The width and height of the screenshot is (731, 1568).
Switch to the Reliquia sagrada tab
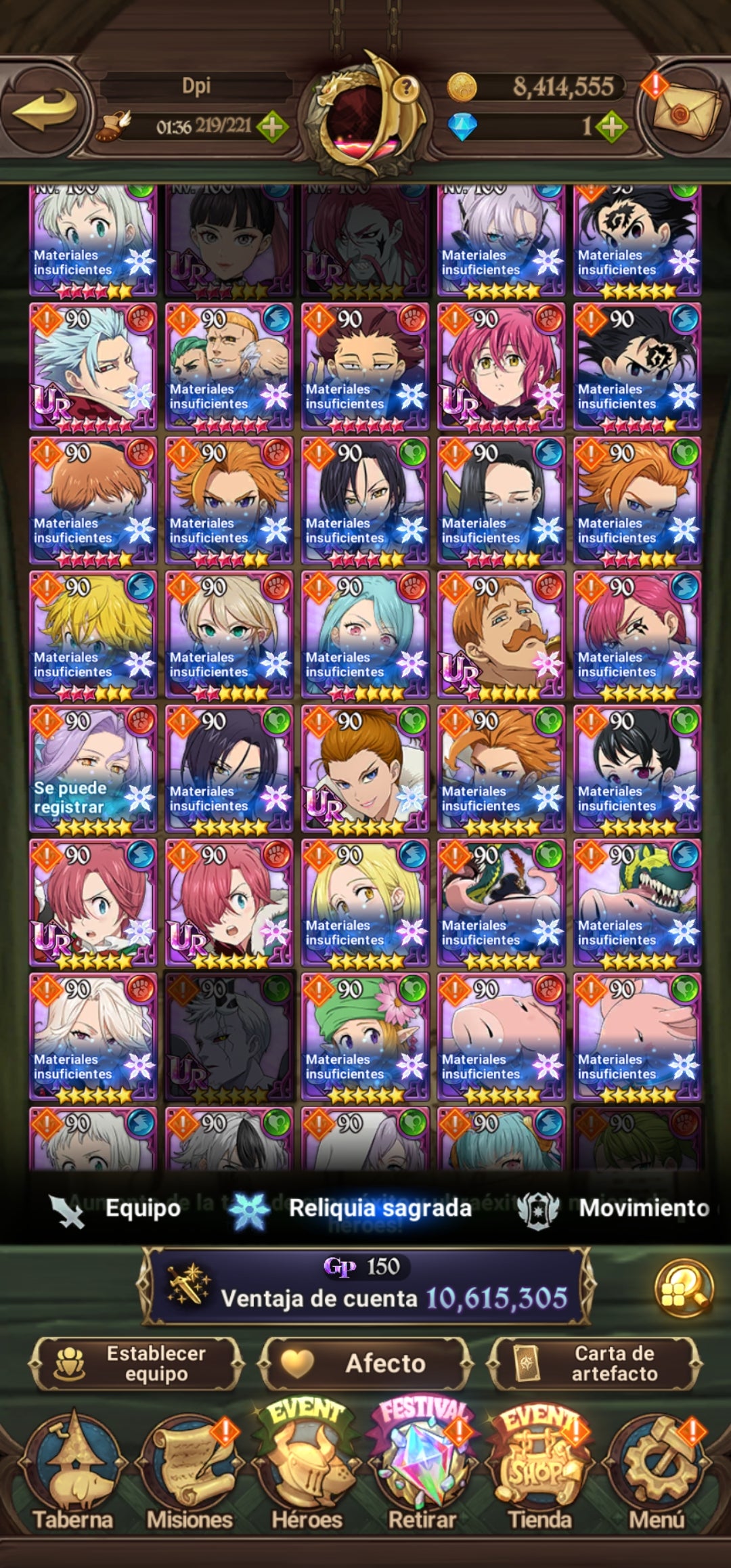(x=352, y=1208)
